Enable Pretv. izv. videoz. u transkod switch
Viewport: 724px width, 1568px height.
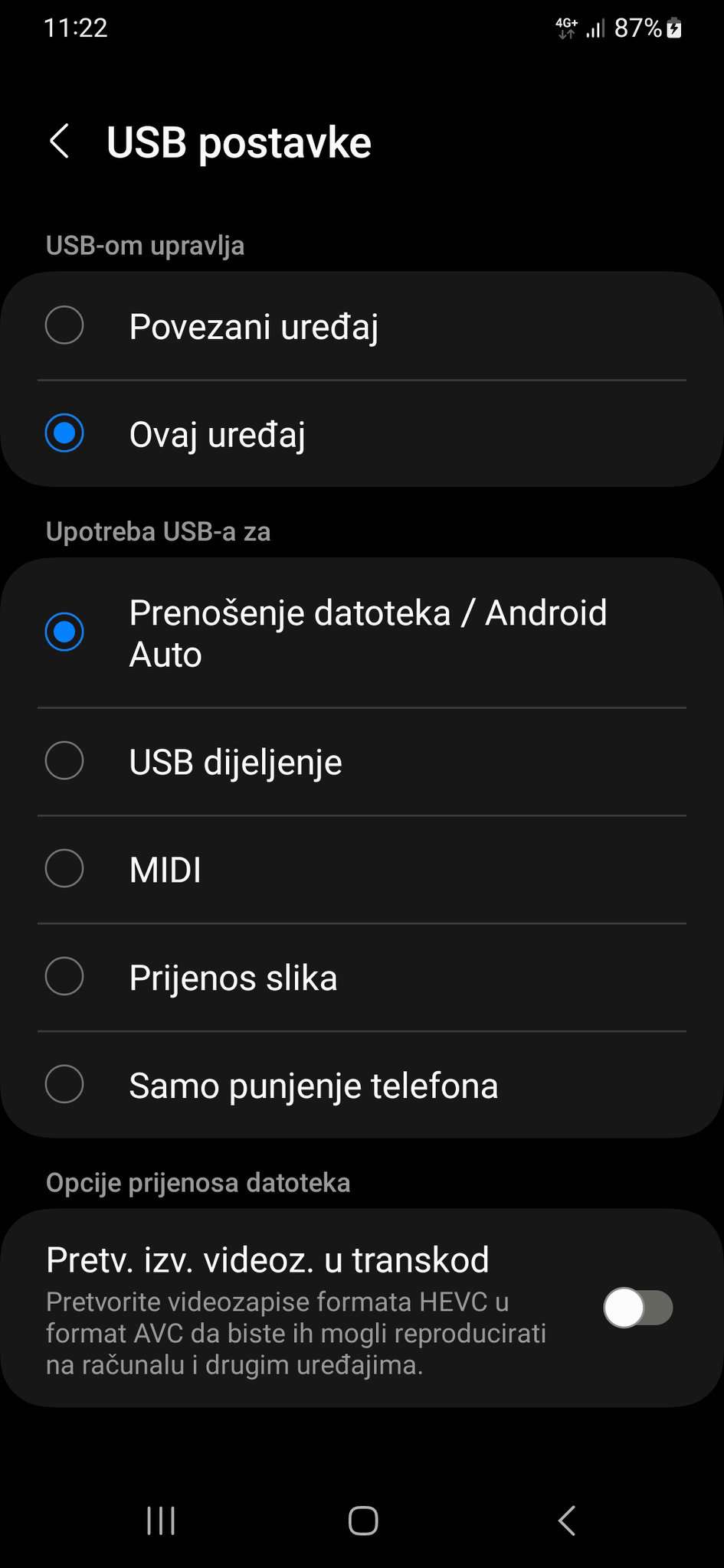(637, 1307)
